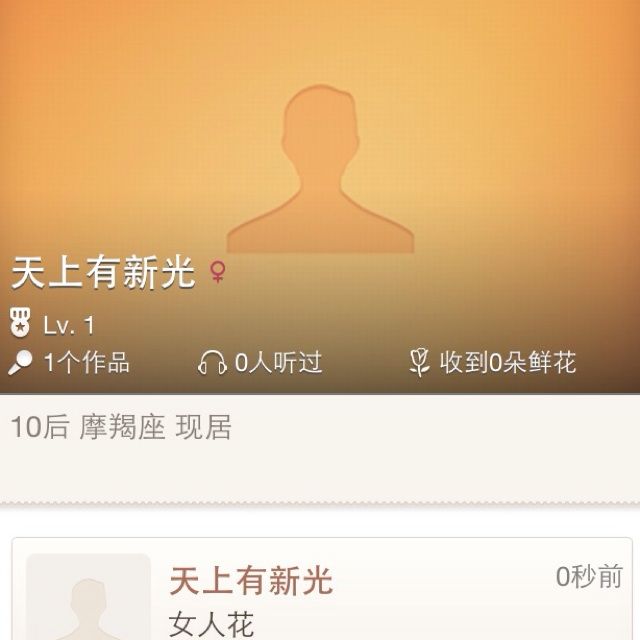The image size is (640, 640).
Task: Open 0人听过 listeners list
Action: pyautogui.click(x=262, y=362)
